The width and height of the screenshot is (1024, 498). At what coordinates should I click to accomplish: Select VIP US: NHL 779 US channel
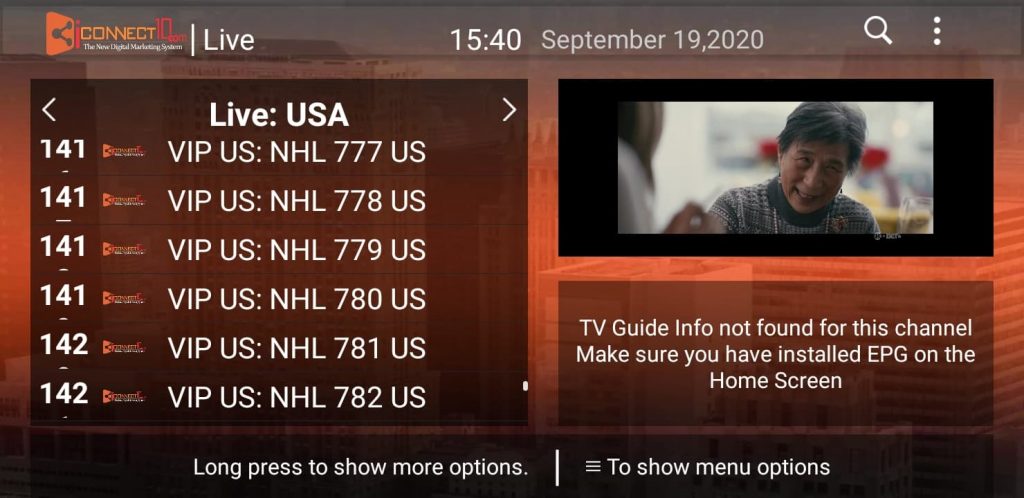pos(296,250)
